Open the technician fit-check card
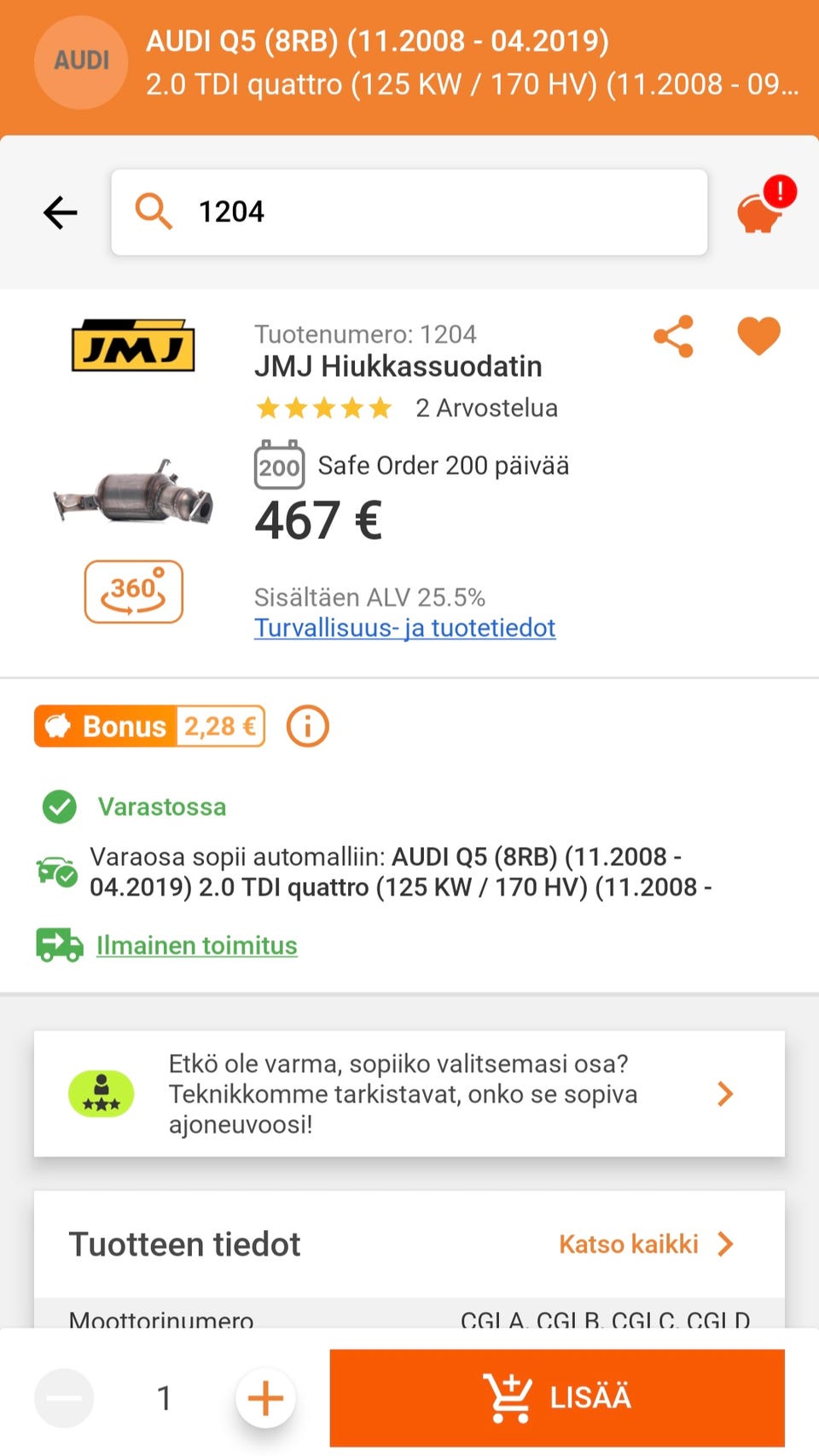The height and width of the screenshot is (1456, 819). [x=409, y=1093]
